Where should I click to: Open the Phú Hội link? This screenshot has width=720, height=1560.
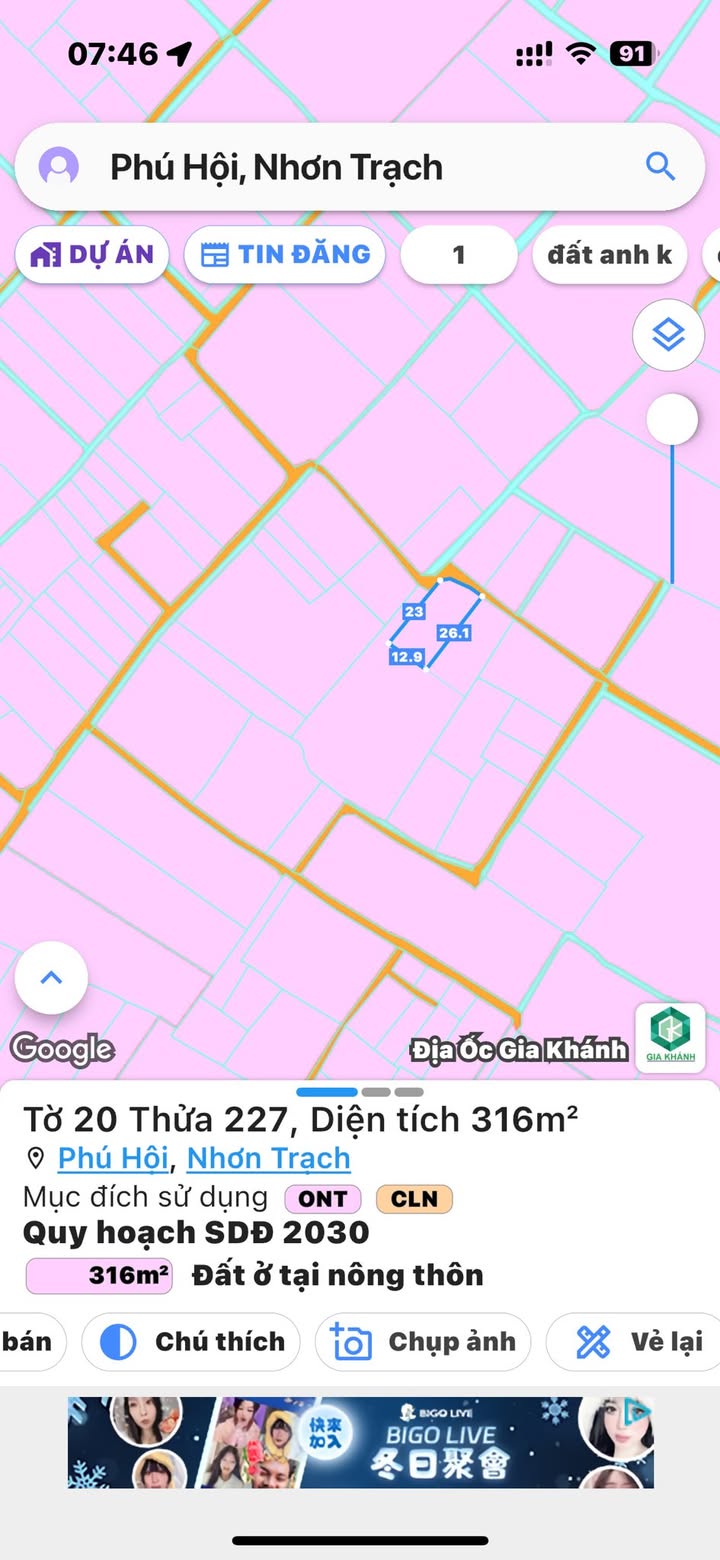coord(113,1158)
